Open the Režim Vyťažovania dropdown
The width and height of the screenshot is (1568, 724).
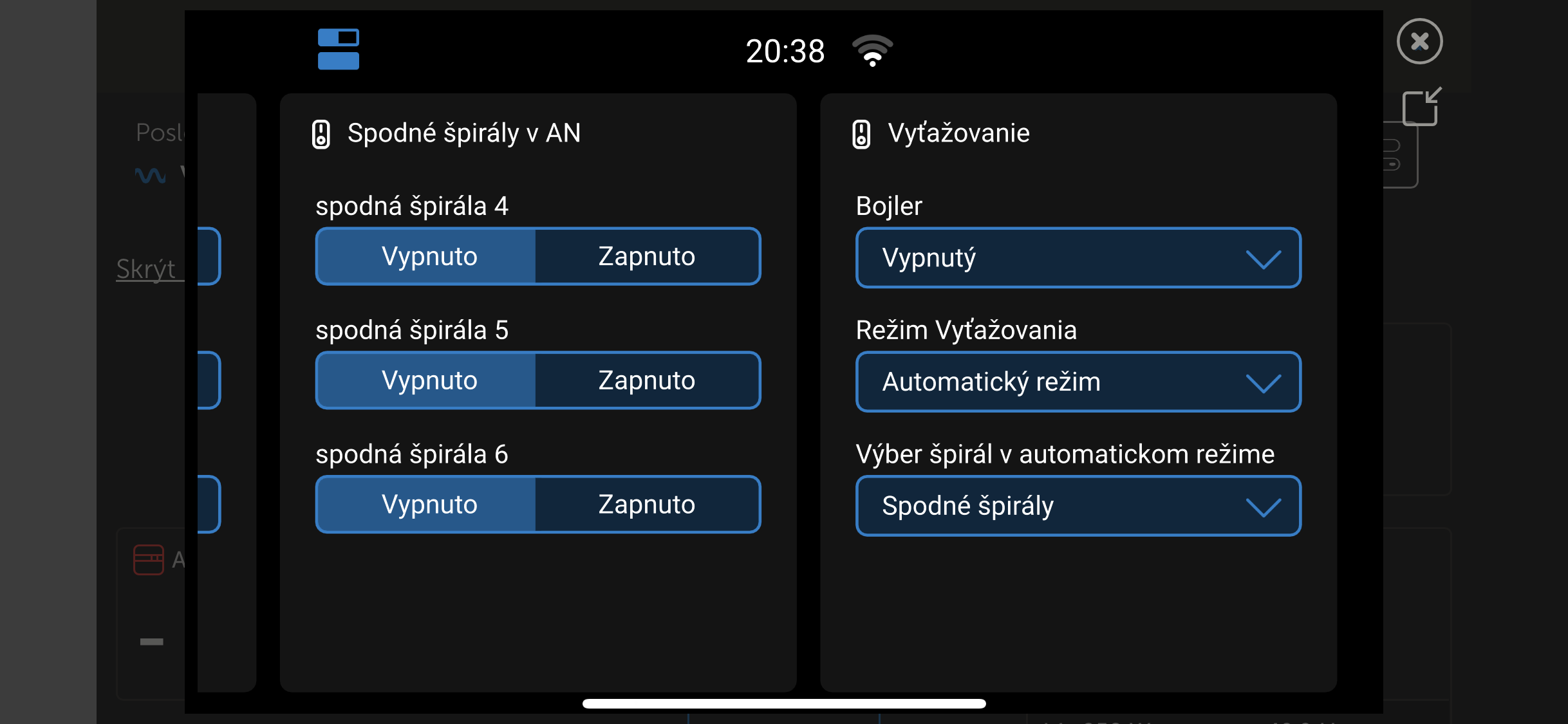1078,382
